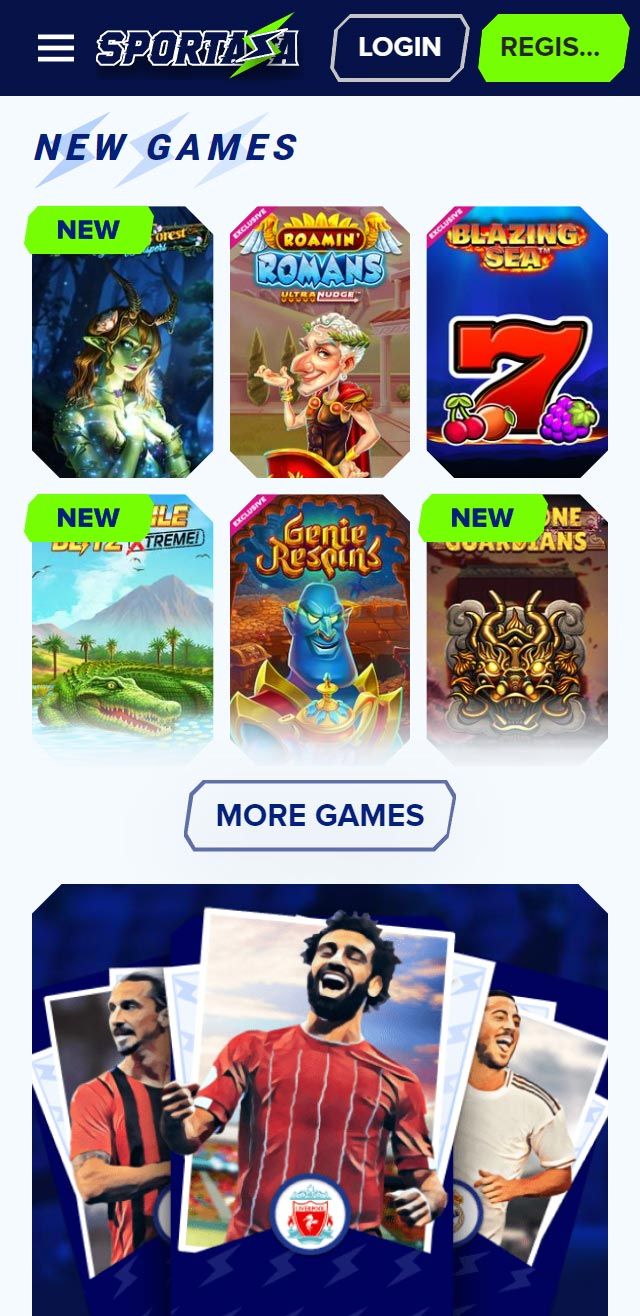Tap MORE GAMES button
The height and width of the screenshot is (1316, 640).
(320, 815)
